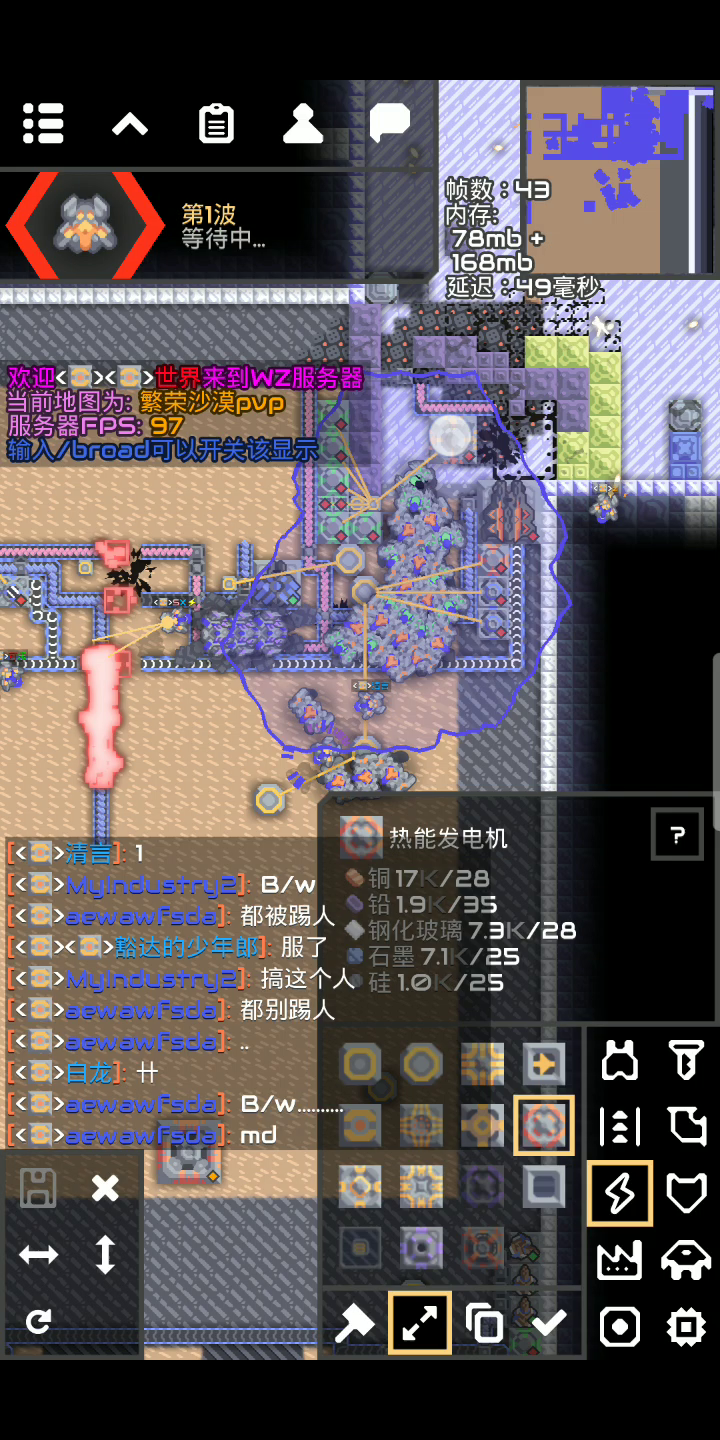Select the turret block category
720x1440 pixels.
click(620, 1061)
